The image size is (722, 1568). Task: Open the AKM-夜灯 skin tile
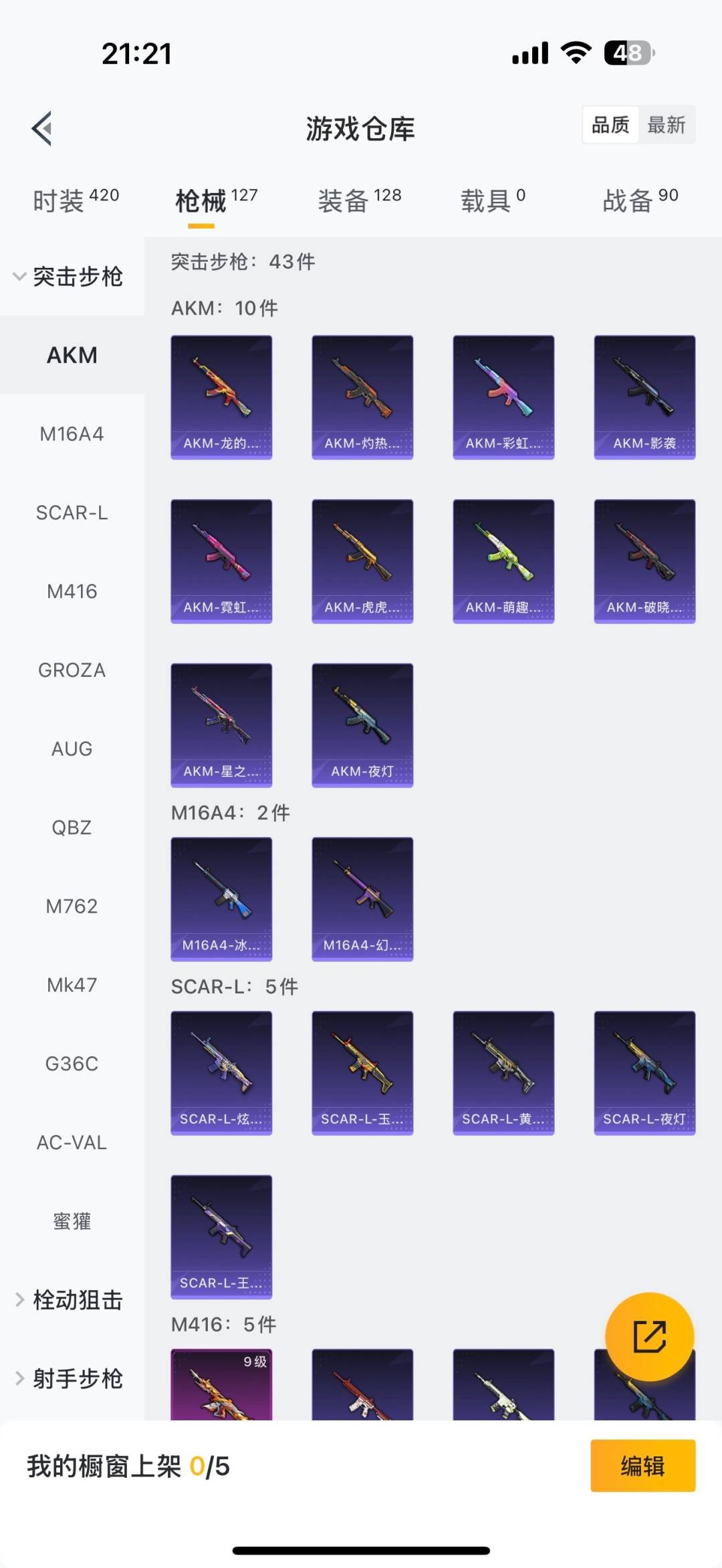pos(362,725)
